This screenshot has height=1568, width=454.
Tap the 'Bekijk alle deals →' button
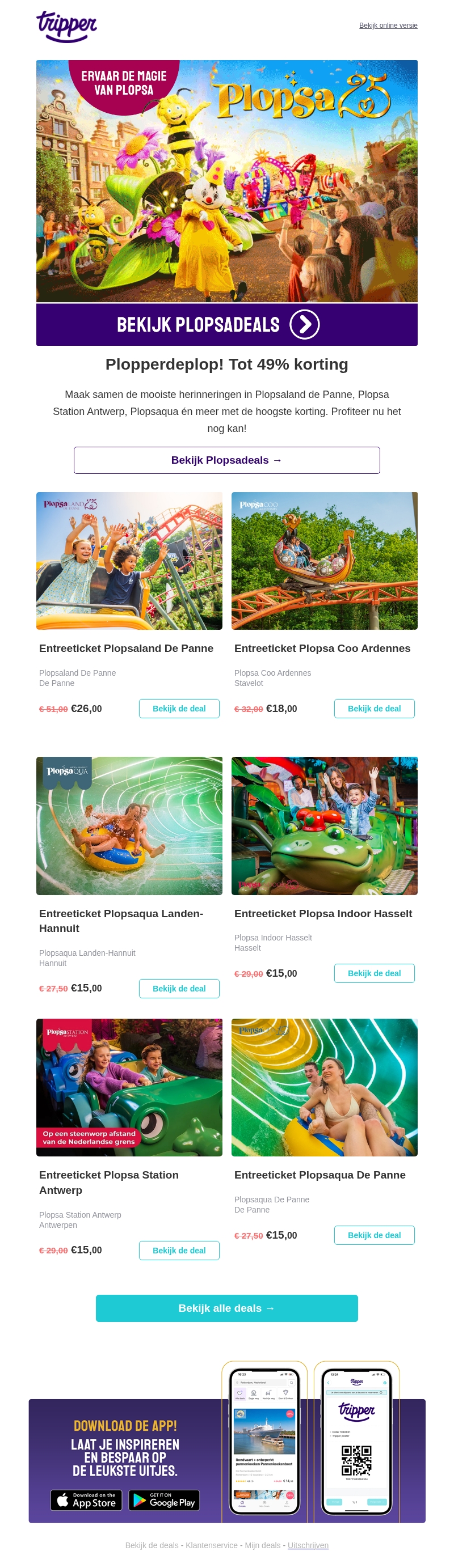click(226, 1308)
